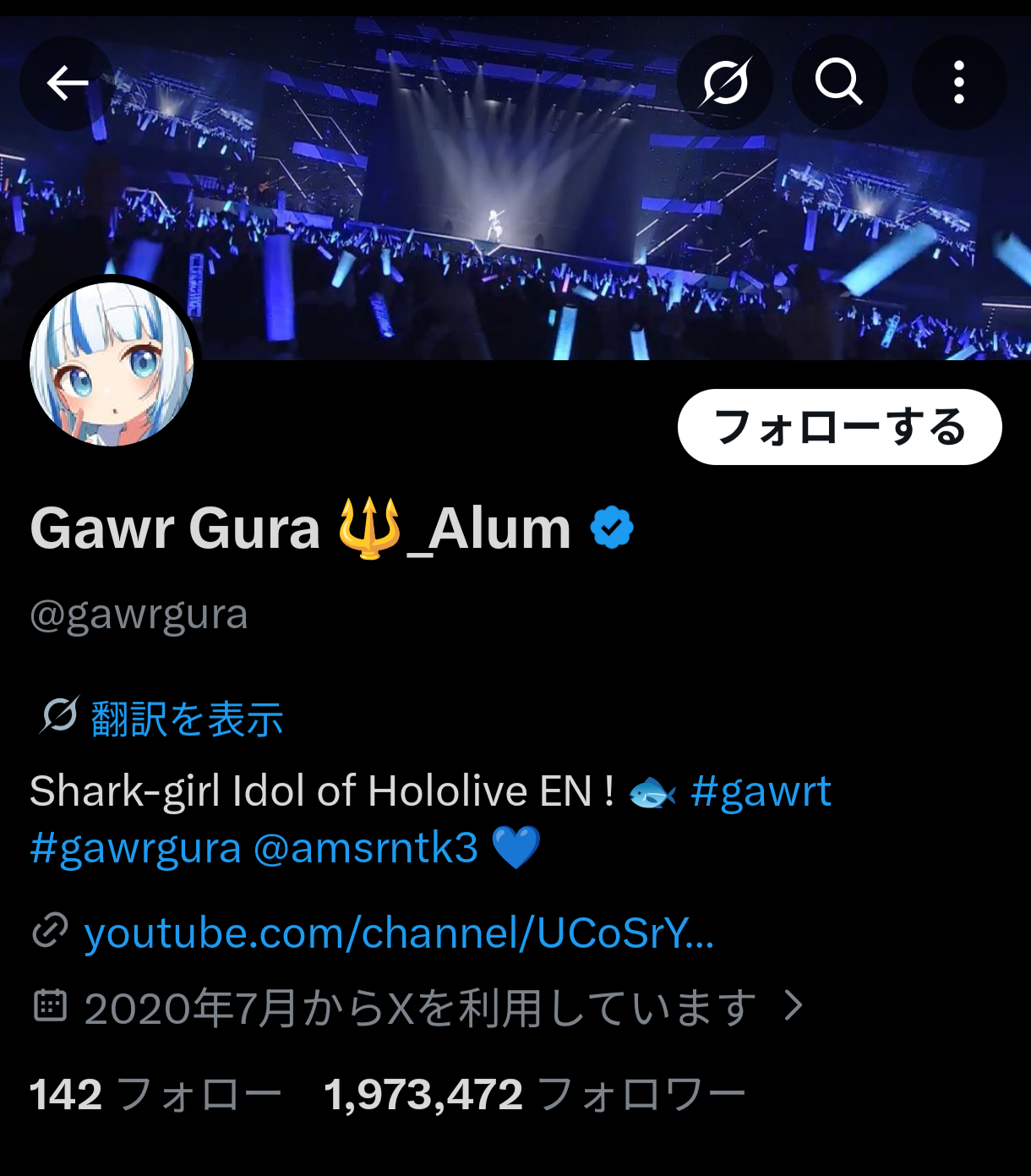Screen dimensions: 1031x1176
Task: Open the #gawrt hashtag
Action: pos(761,792)
